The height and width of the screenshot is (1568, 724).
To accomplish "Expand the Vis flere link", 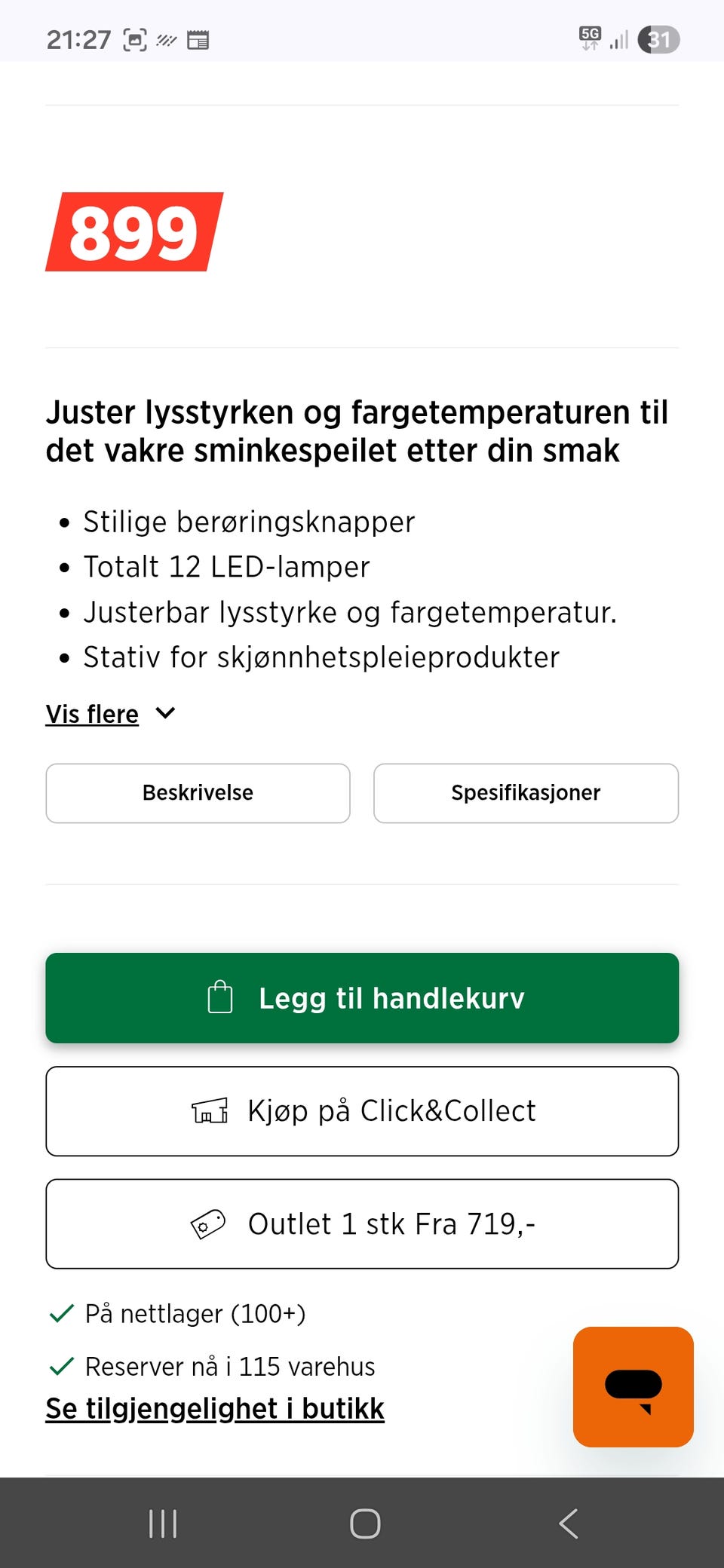I will [x=110, y=714].
